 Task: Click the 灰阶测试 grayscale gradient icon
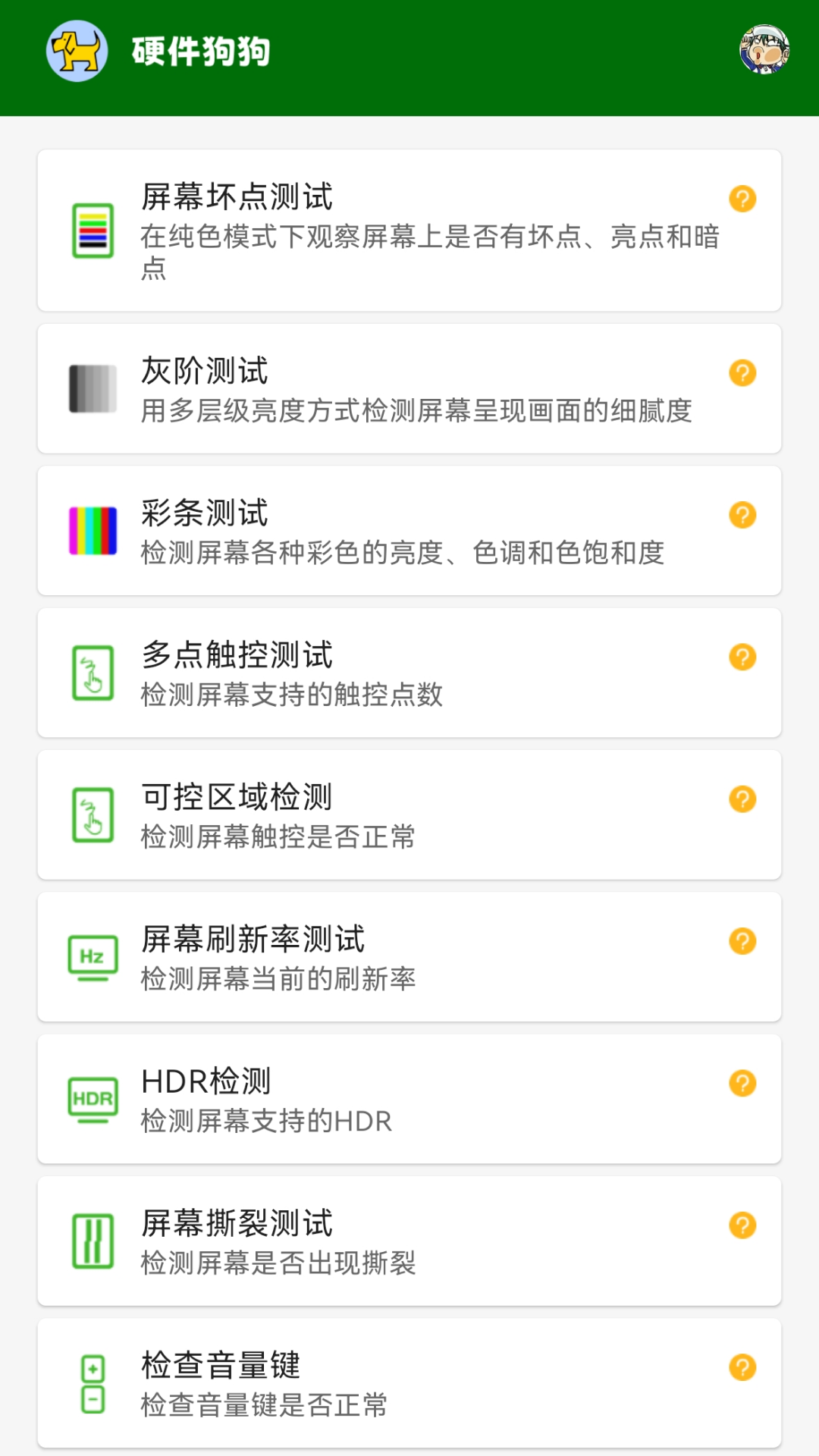[92, 388]
